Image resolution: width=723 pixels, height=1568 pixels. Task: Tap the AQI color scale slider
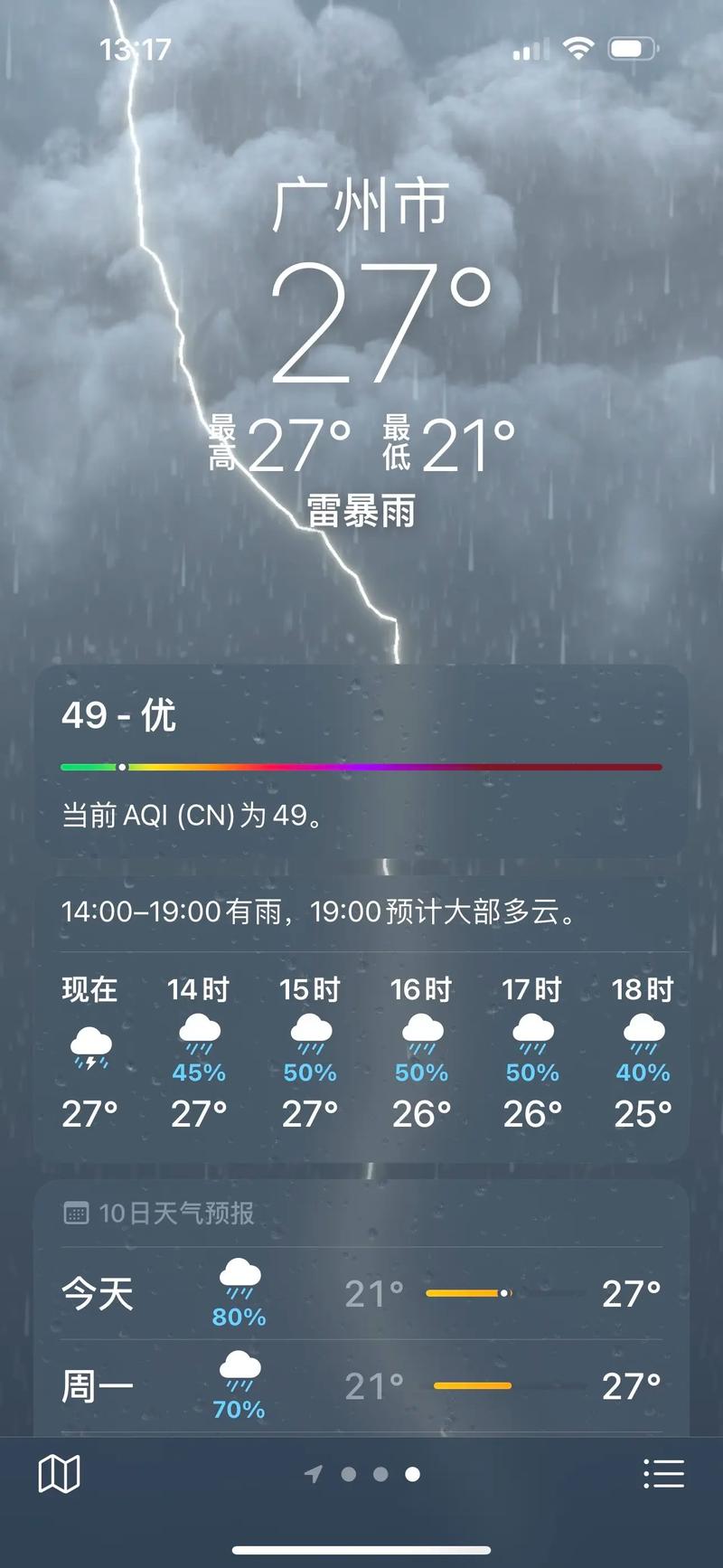(361, 766)
